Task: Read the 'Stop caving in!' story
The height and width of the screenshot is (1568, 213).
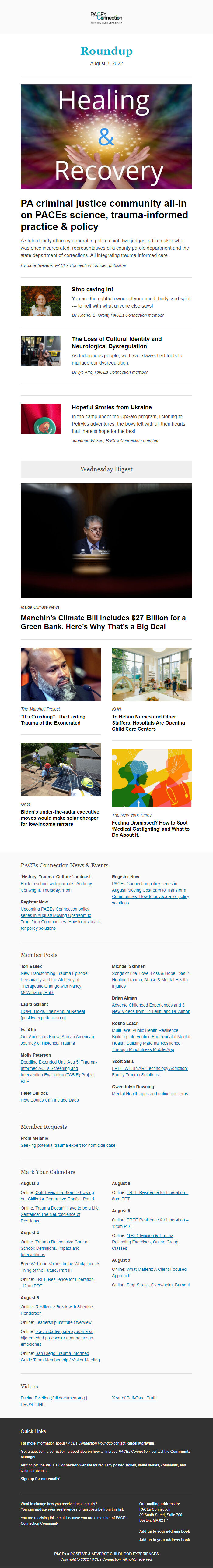Action: [92, 290]
